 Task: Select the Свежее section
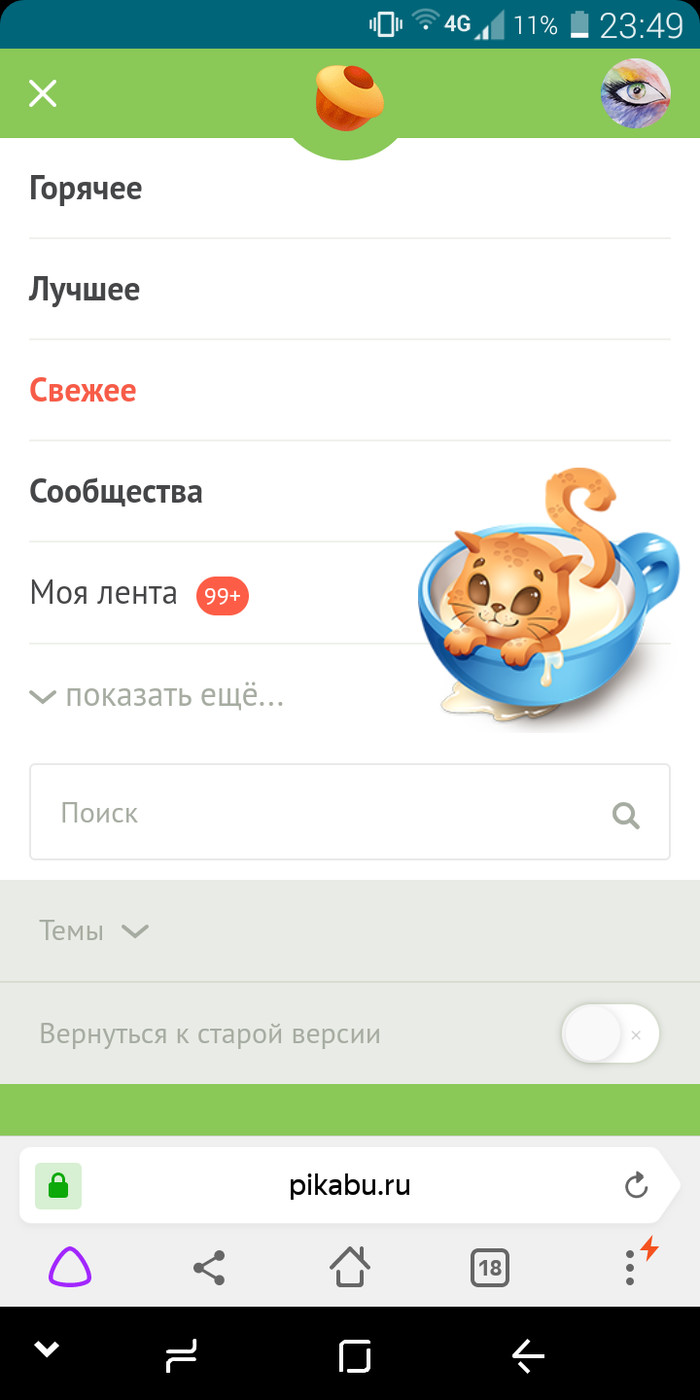tap(83, 390)
